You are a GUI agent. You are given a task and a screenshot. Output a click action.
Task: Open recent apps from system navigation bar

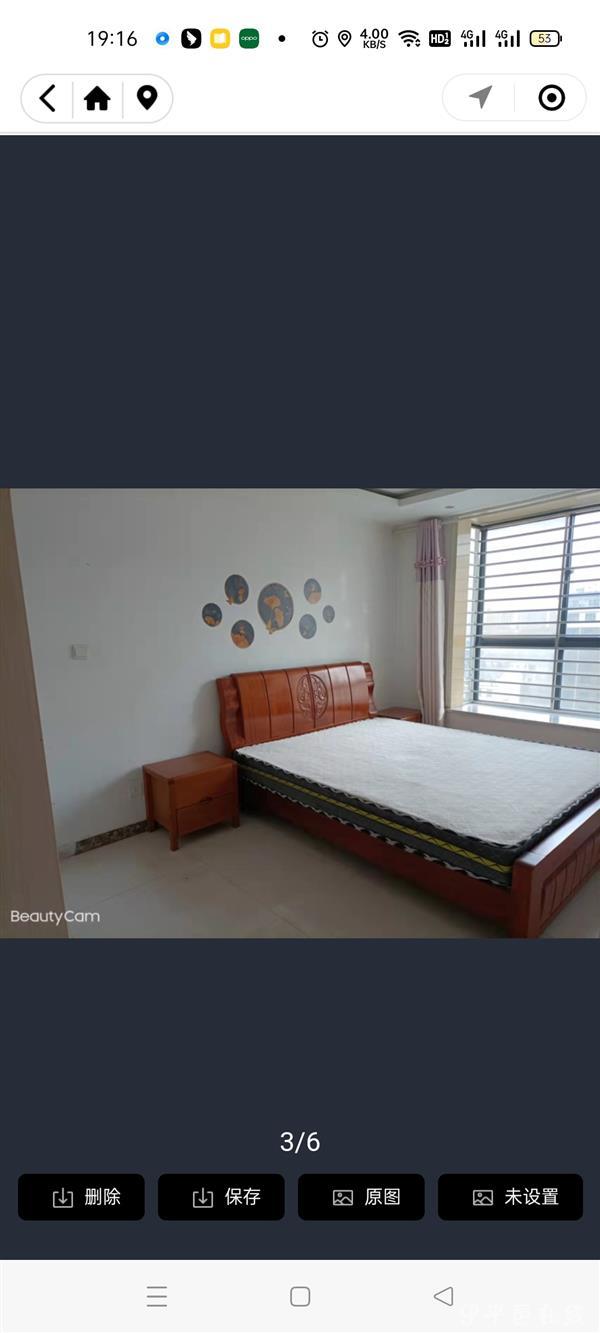tap(157, 1297)
